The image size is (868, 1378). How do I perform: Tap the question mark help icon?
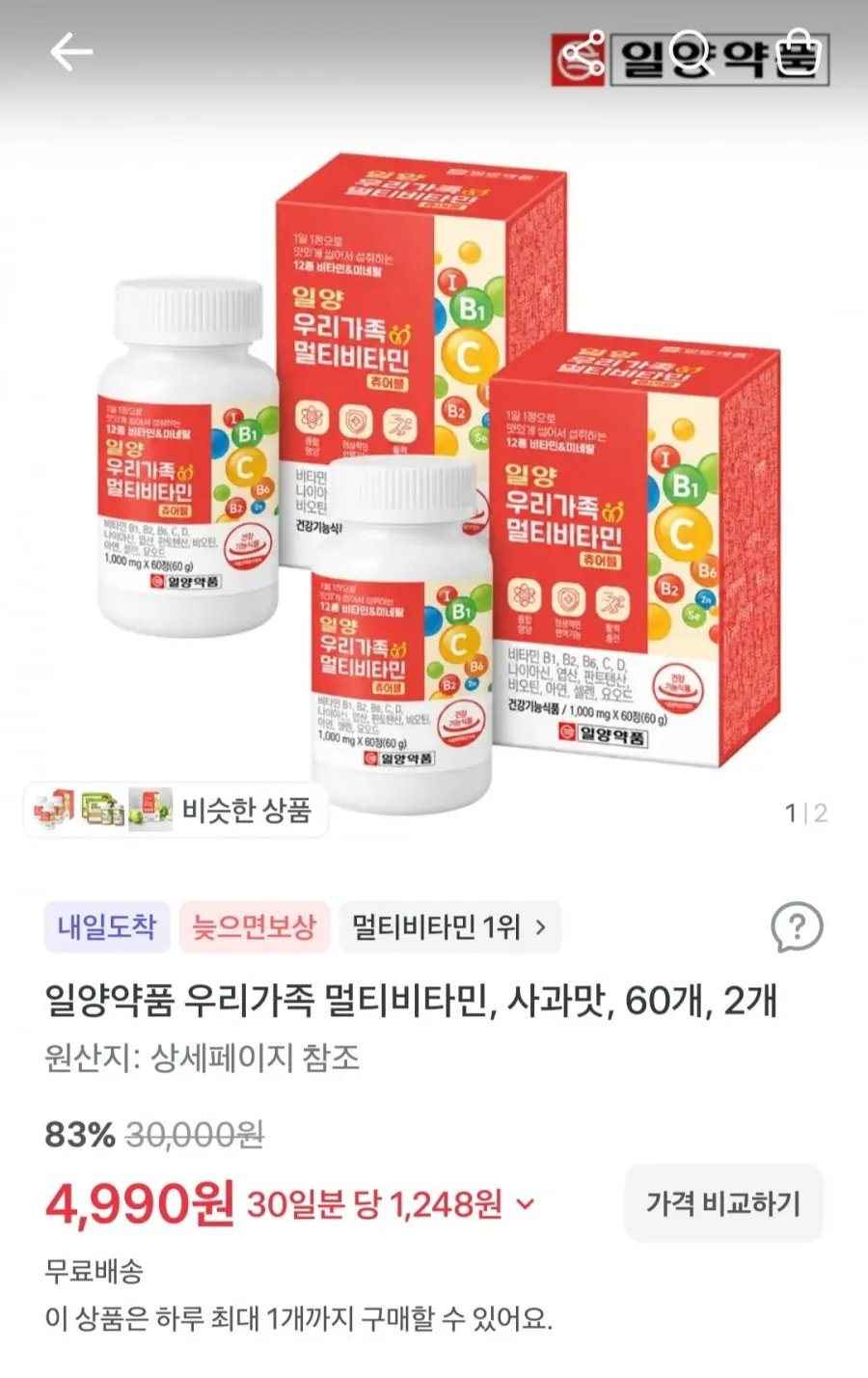point(797,927)
